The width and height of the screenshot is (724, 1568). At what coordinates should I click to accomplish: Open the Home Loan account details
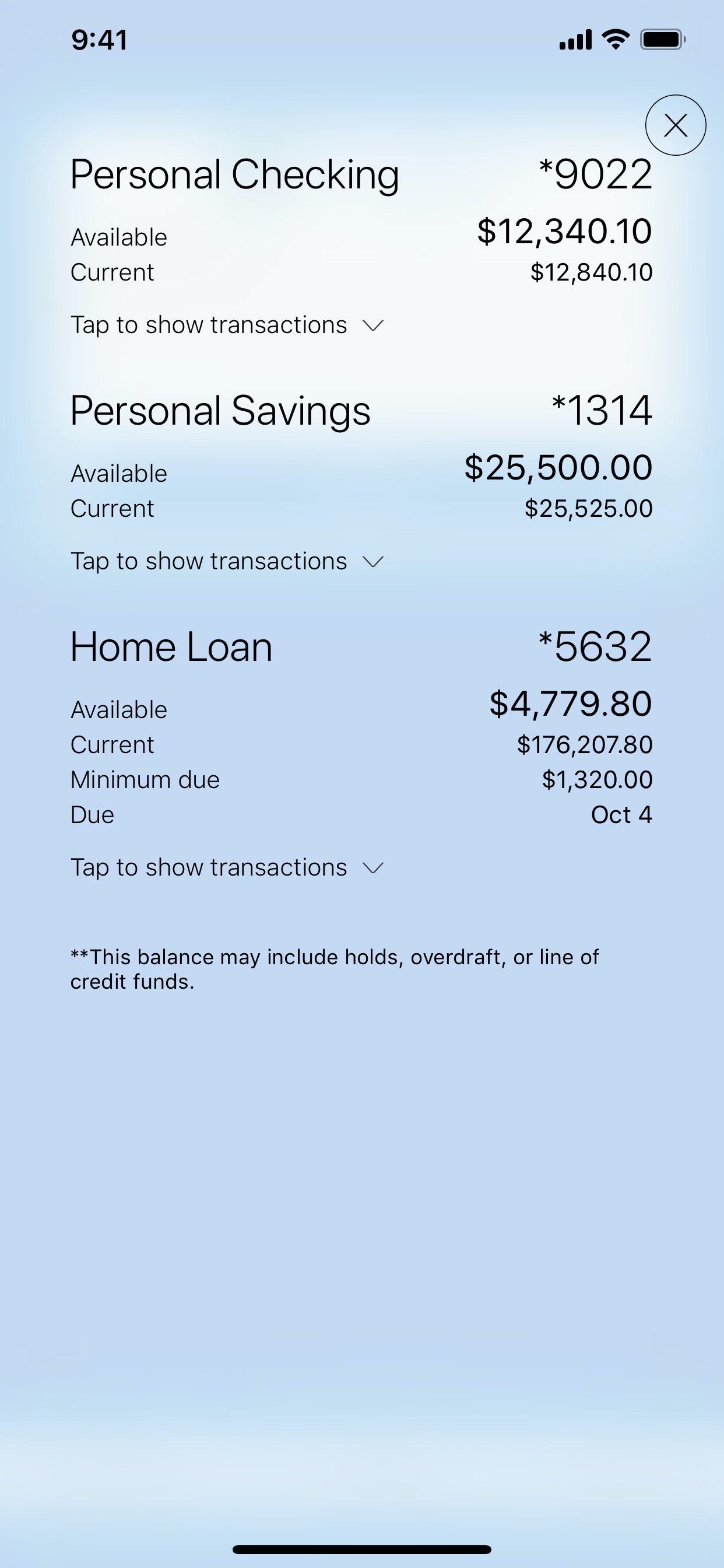[171, 646]
